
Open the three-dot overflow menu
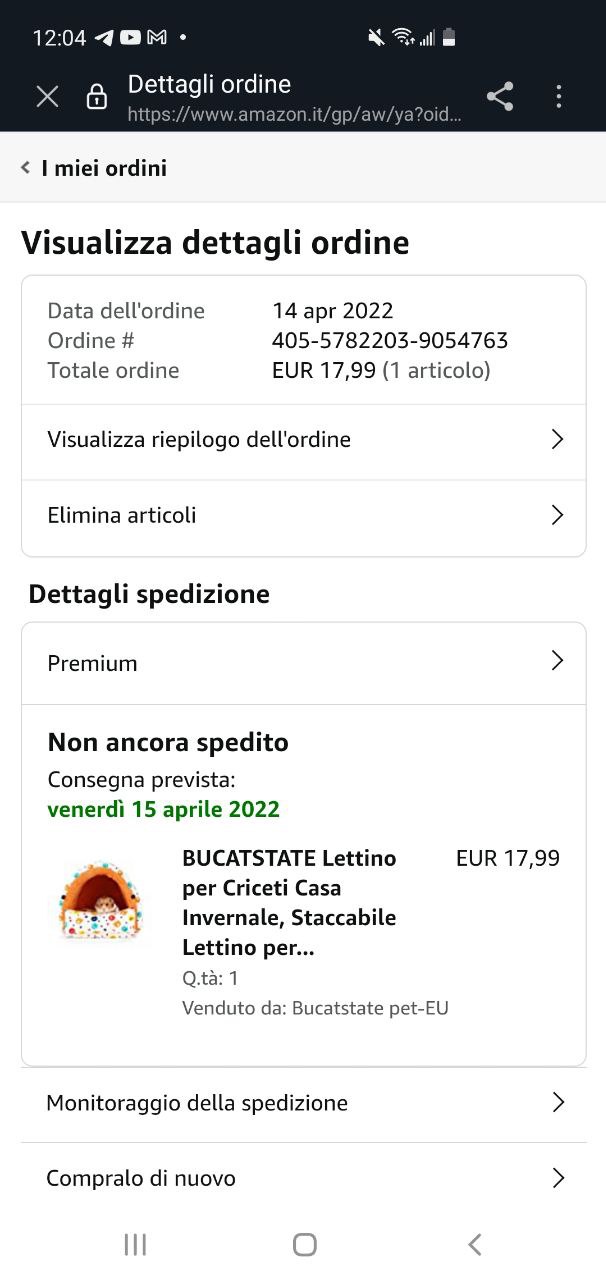click(558, 96)
